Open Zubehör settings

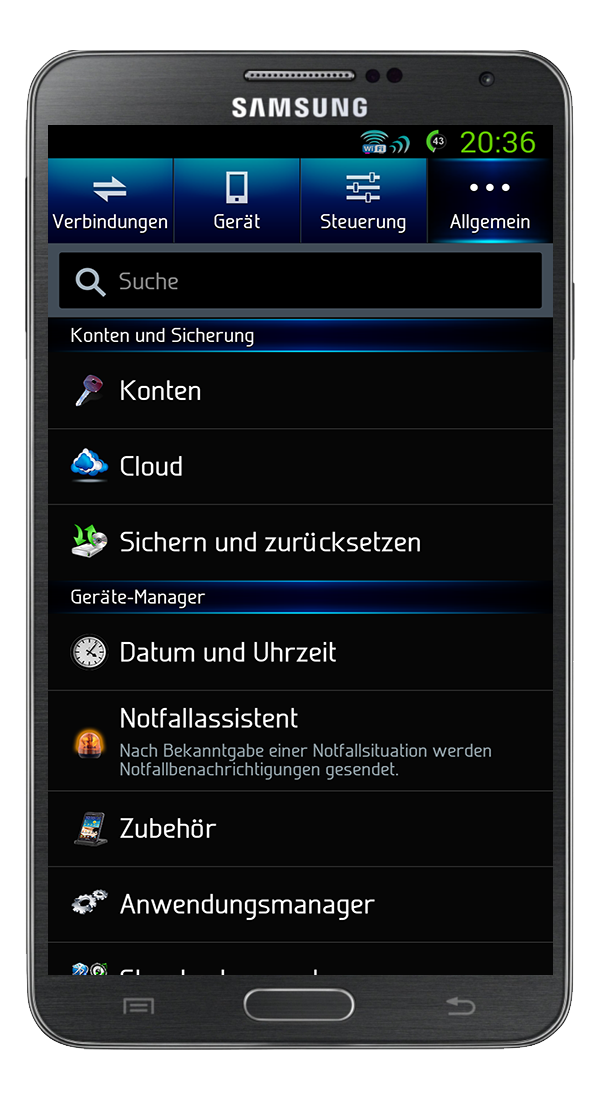point(300,829)
